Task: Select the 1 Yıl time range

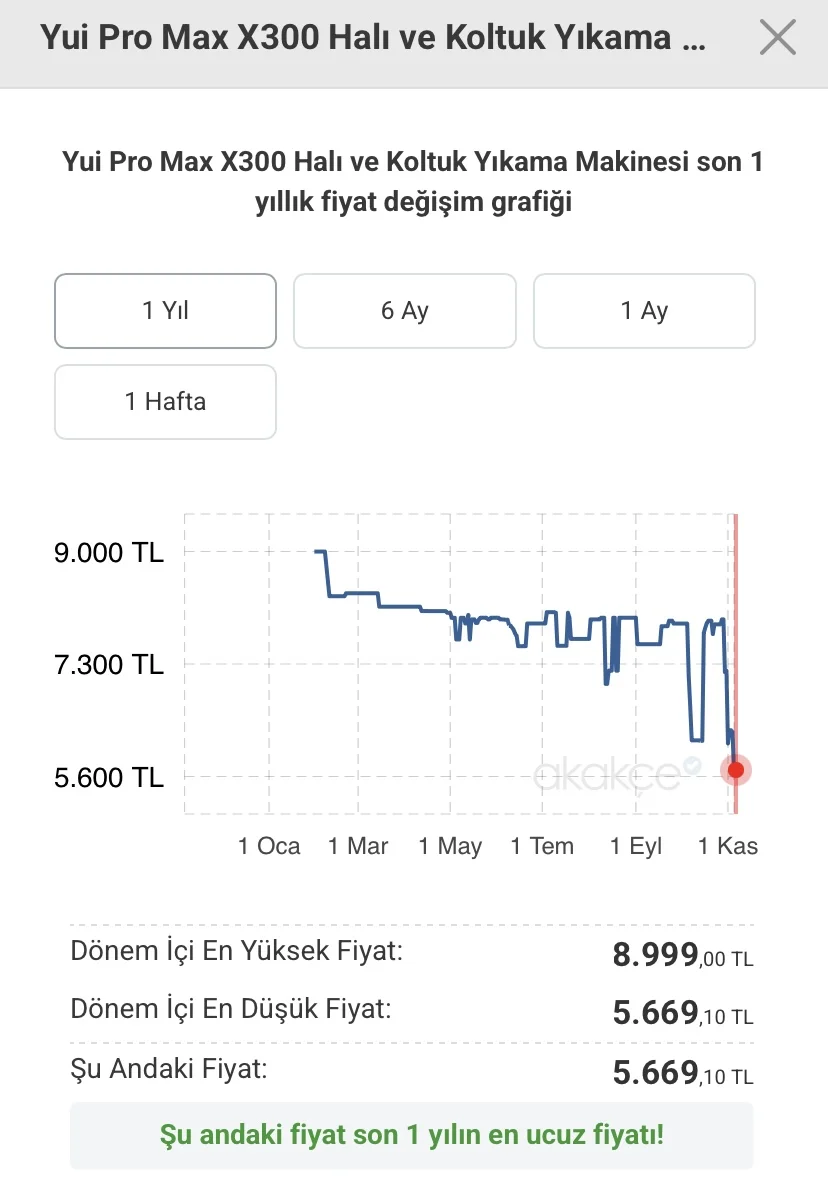Action: click(165, 311)
